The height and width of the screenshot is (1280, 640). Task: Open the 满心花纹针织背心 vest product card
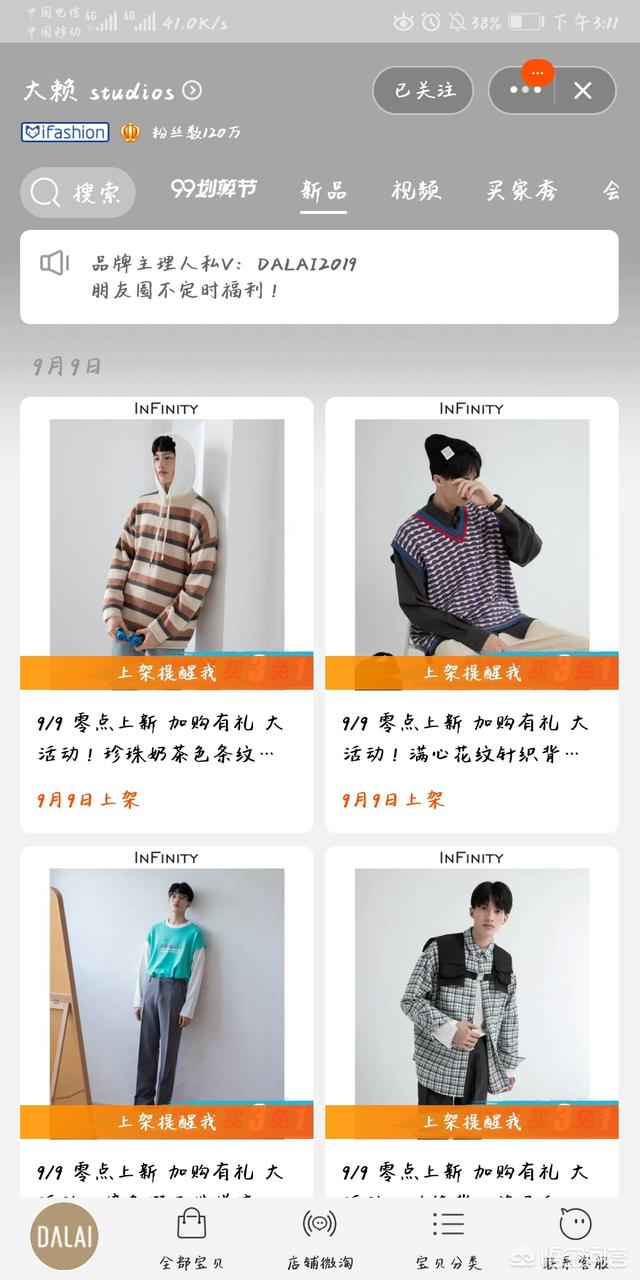click(472, 615)
